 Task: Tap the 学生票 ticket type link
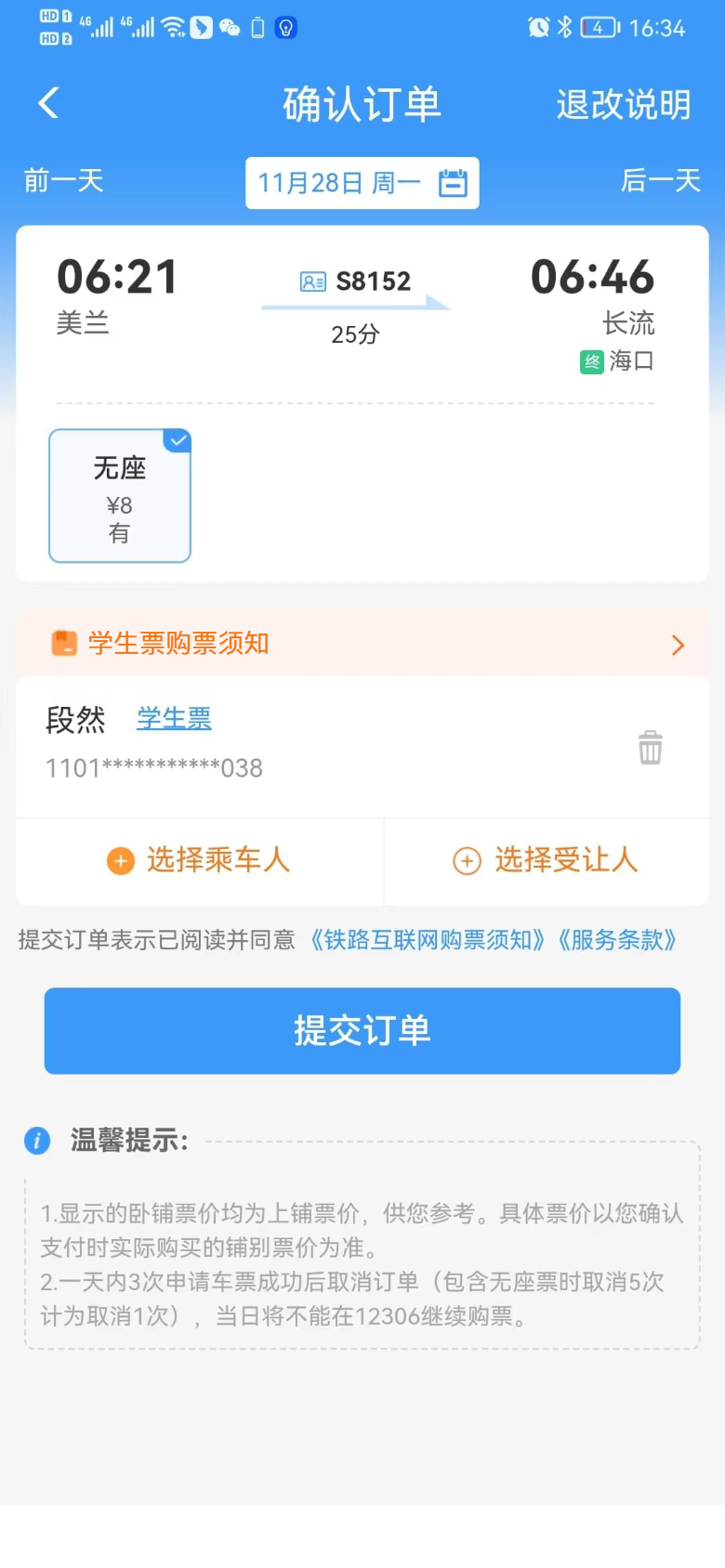[174, 718]
